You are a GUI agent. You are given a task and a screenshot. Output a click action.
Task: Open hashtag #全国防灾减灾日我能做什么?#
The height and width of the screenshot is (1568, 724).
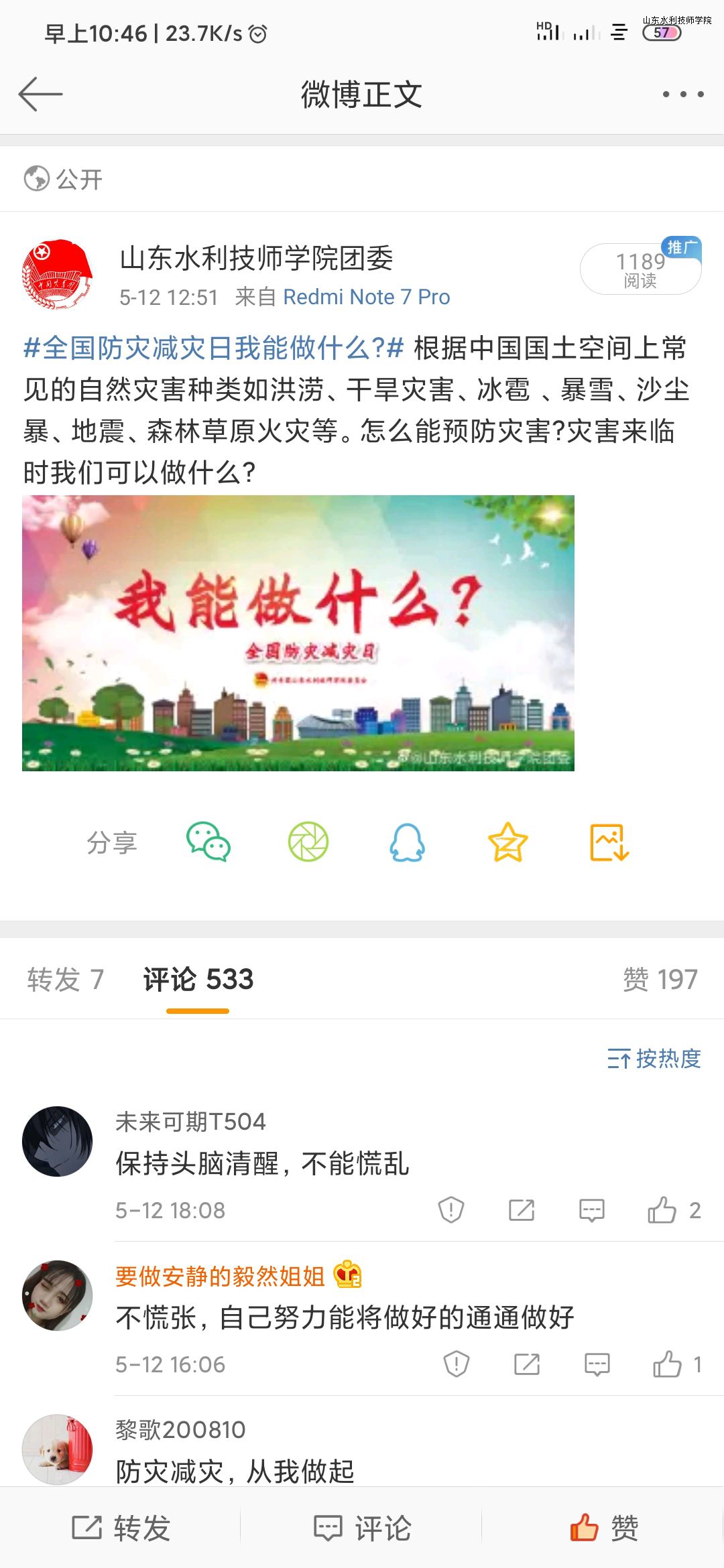coord(213,348)
